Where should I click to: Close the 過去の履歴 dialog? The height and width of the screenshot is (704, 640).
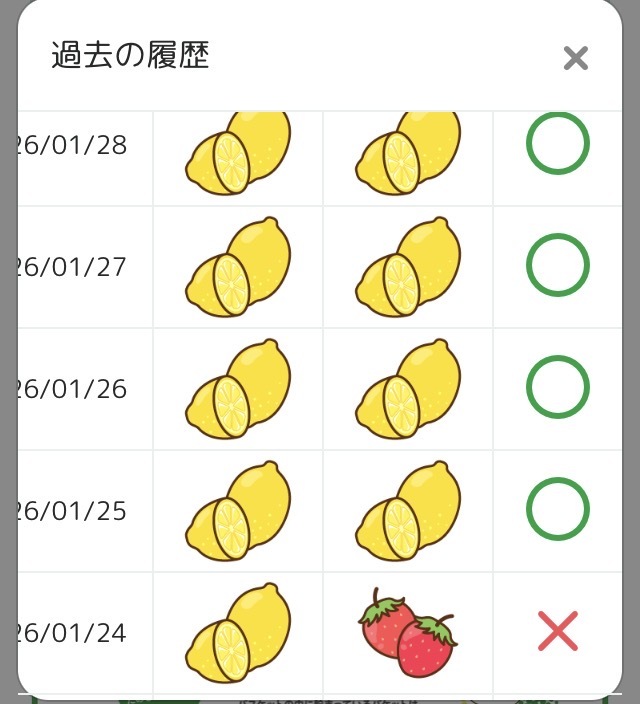(x=575, y=58)
